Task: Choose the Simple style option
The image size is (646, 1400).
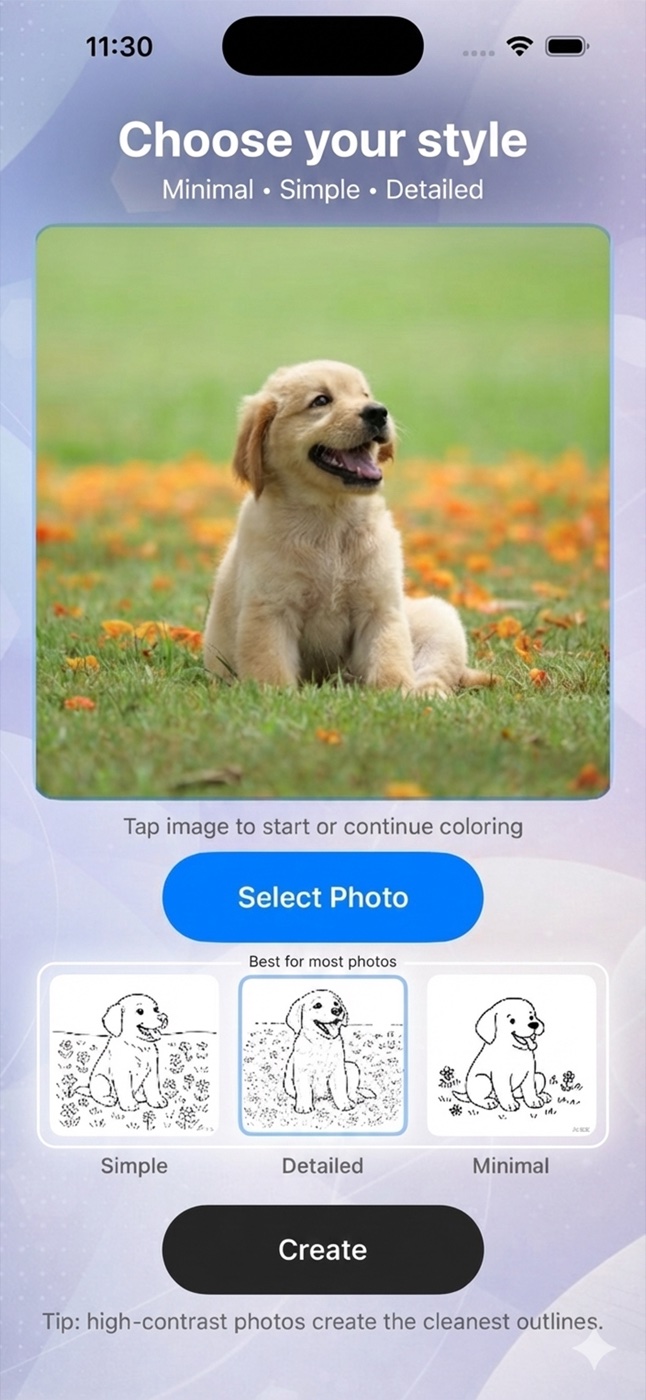Action: pos(134,1055)
